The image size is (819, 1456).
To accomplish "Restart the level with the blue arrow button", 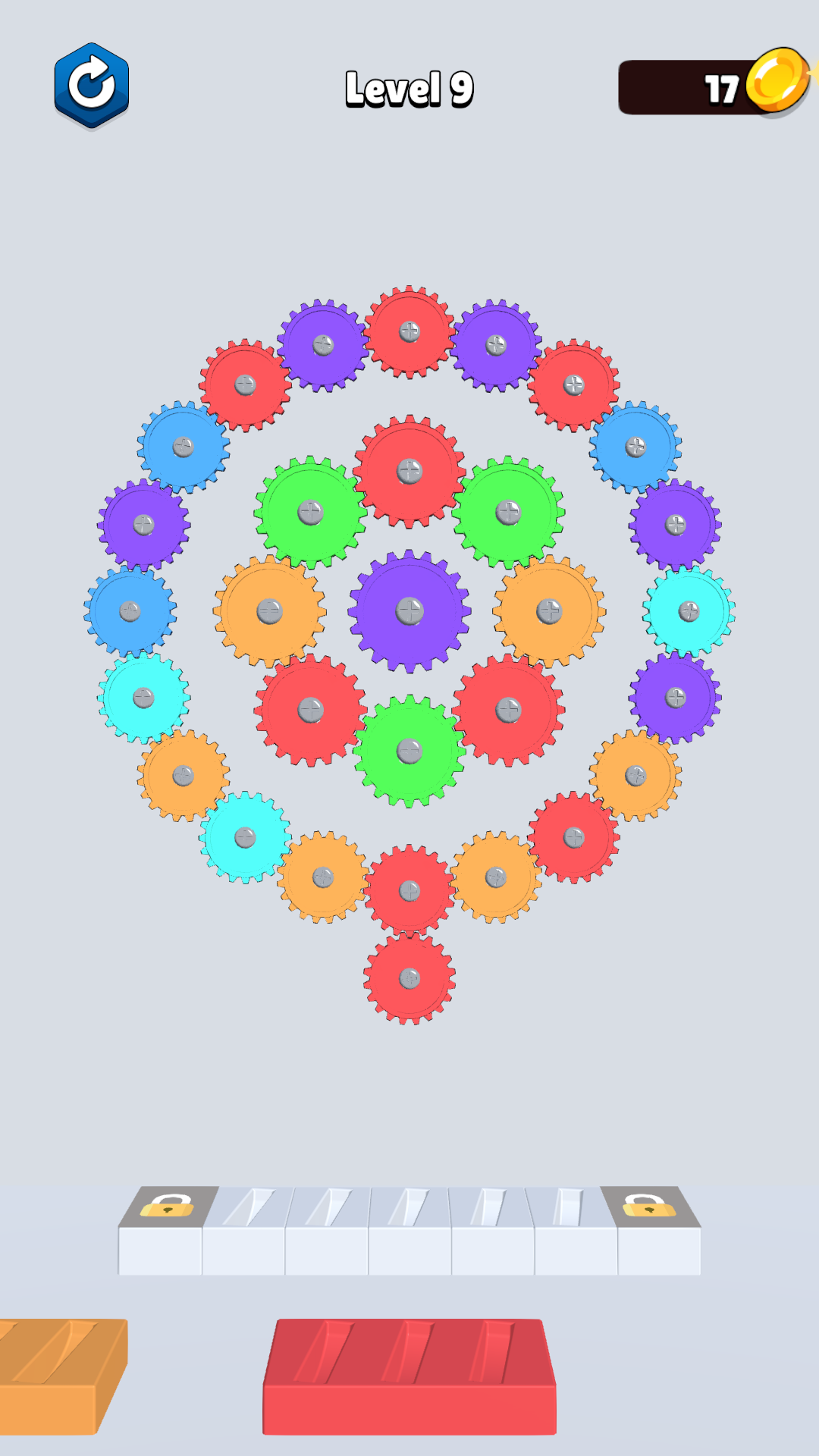I will click(x=92, y=85).
